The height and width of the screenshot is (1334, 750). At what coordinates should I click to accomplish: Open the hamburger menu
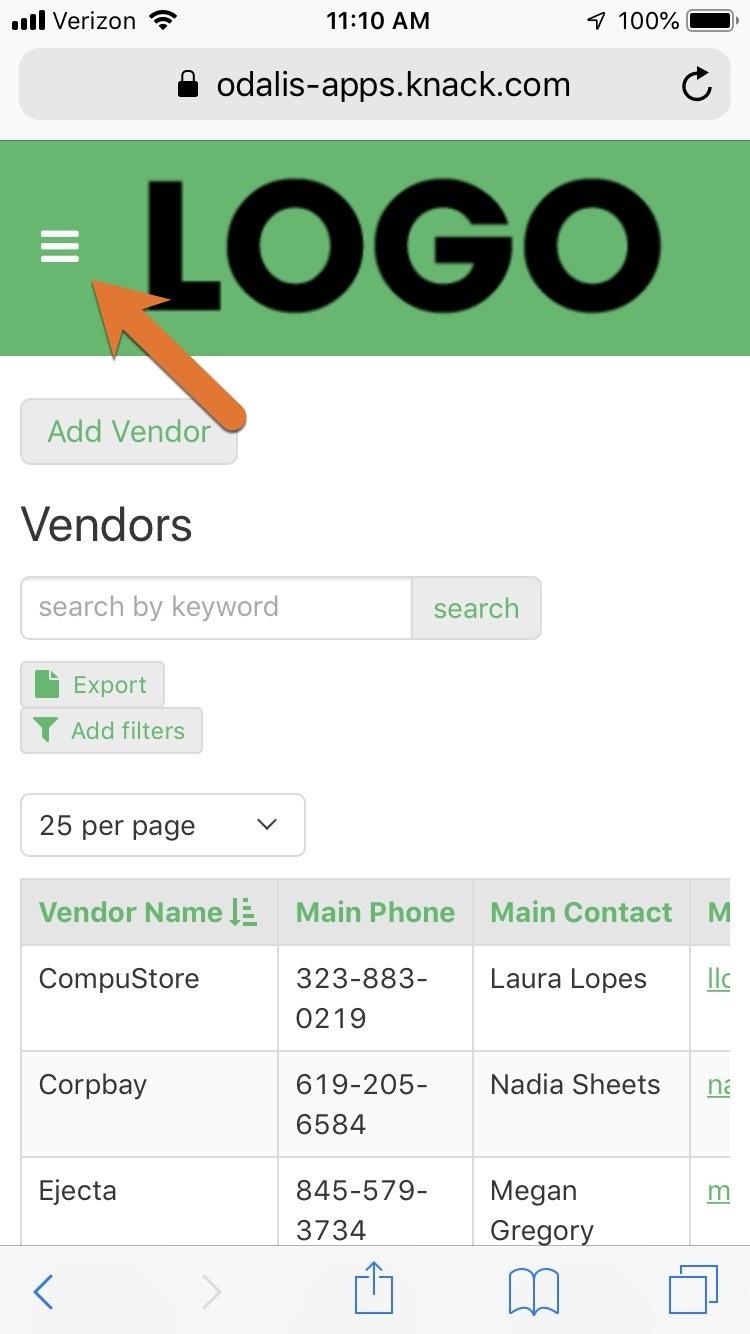click(x=60, y=246)
